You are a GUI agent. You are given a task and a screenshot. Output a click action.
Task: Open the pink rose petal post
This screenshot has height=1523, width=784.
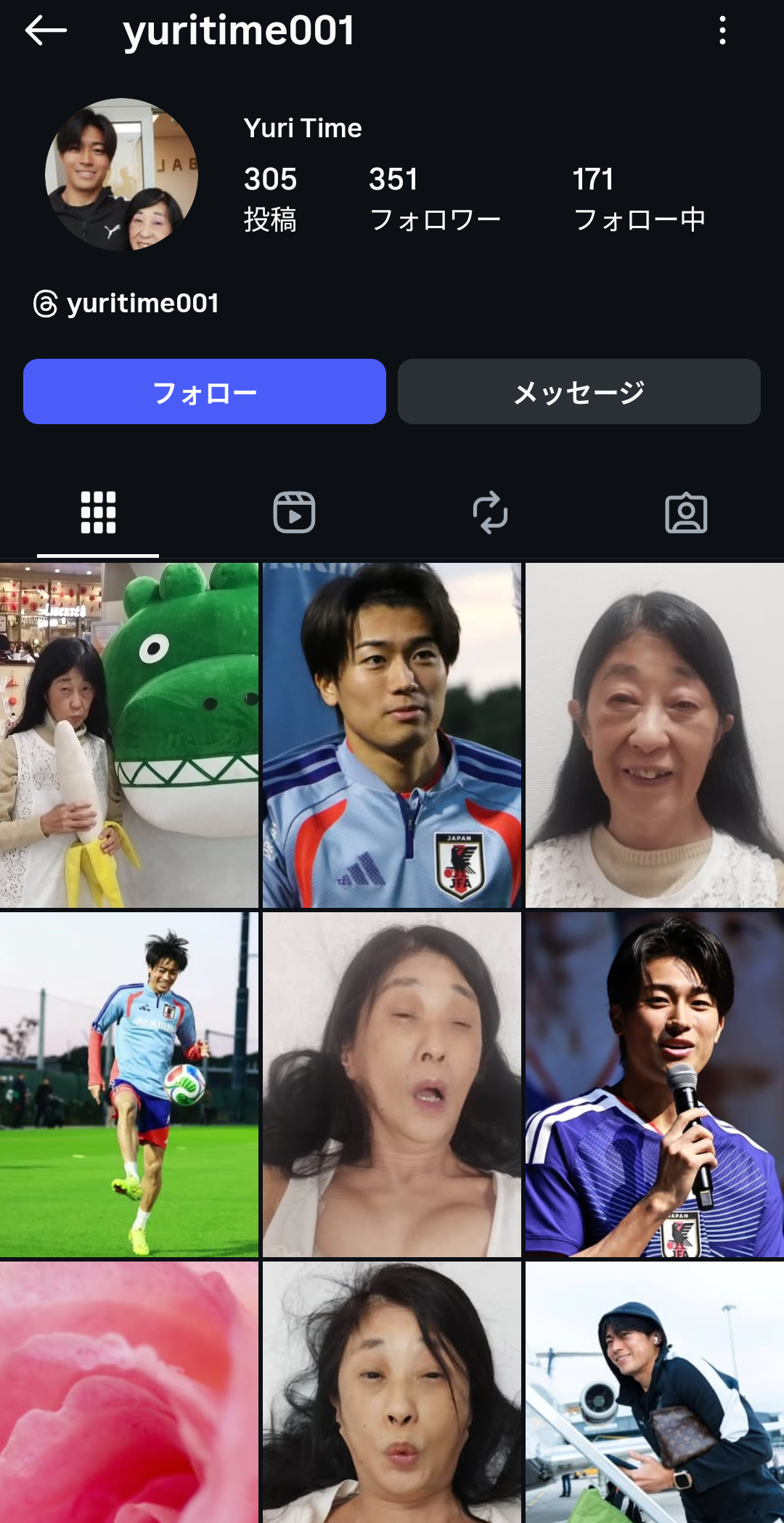pyautogui.click(x=129, y=1391)
